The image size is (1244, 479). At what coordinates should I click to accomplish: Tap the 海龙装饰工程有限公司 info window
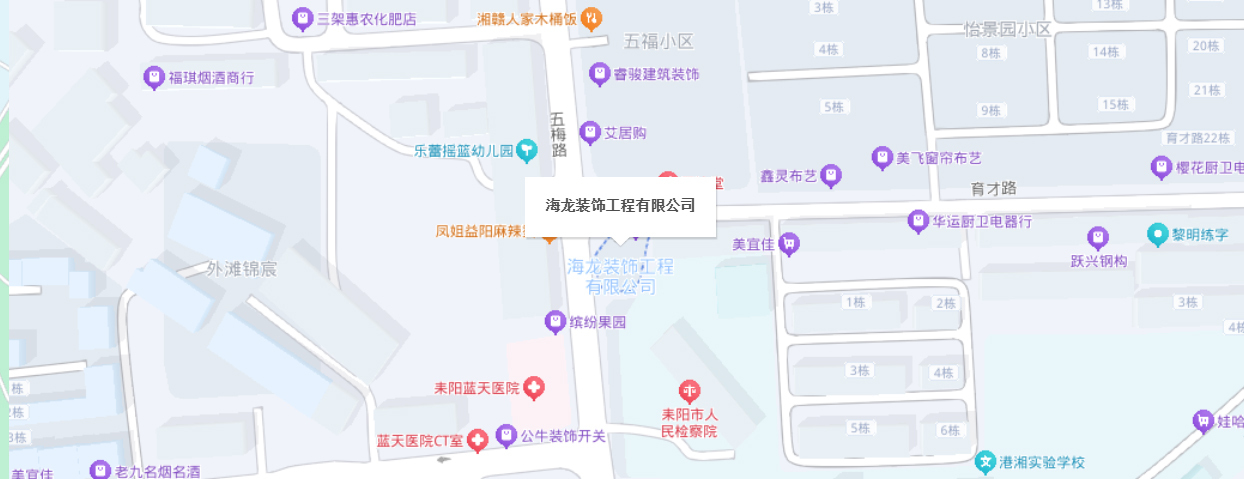[620, 206]
